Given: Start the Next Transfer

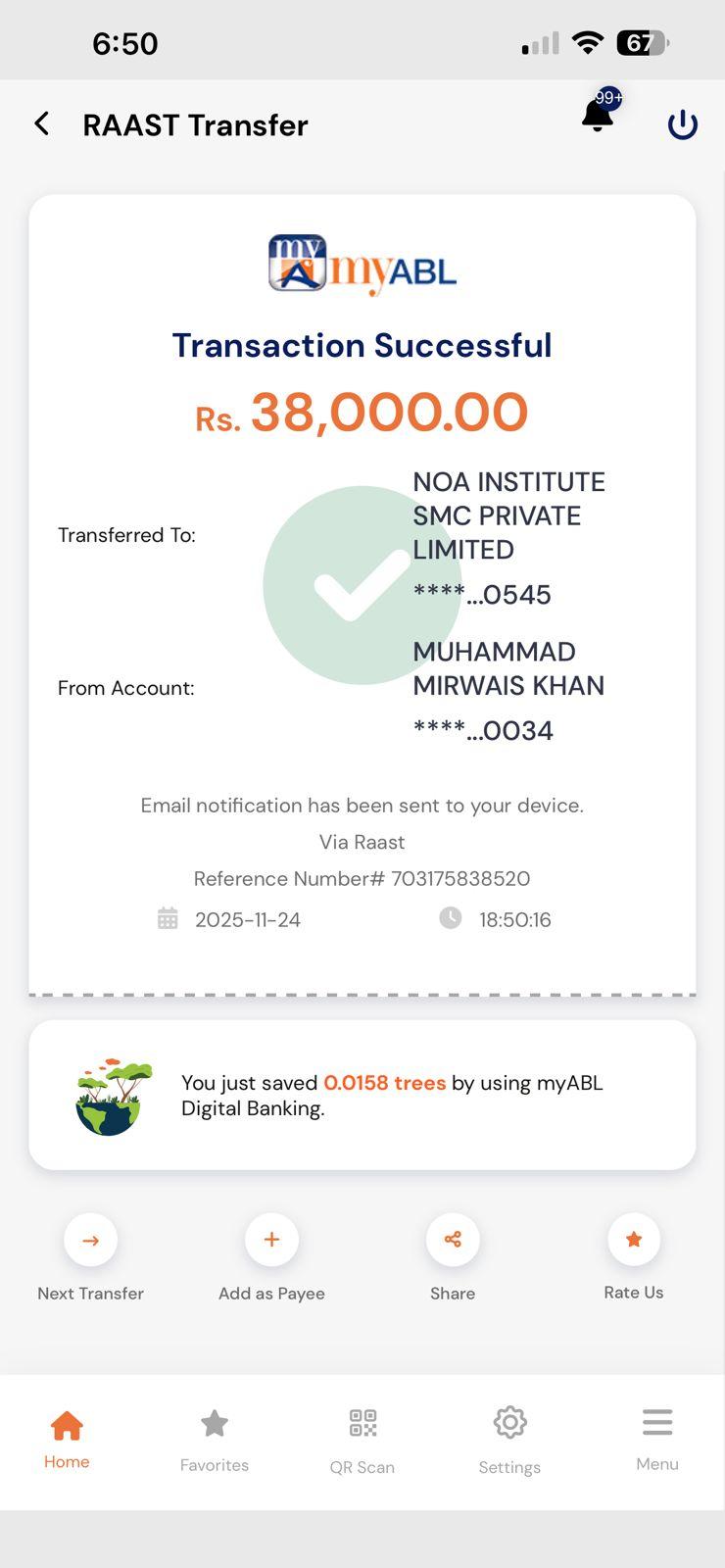Looking at the screenshot, I should coord(90,1240).
